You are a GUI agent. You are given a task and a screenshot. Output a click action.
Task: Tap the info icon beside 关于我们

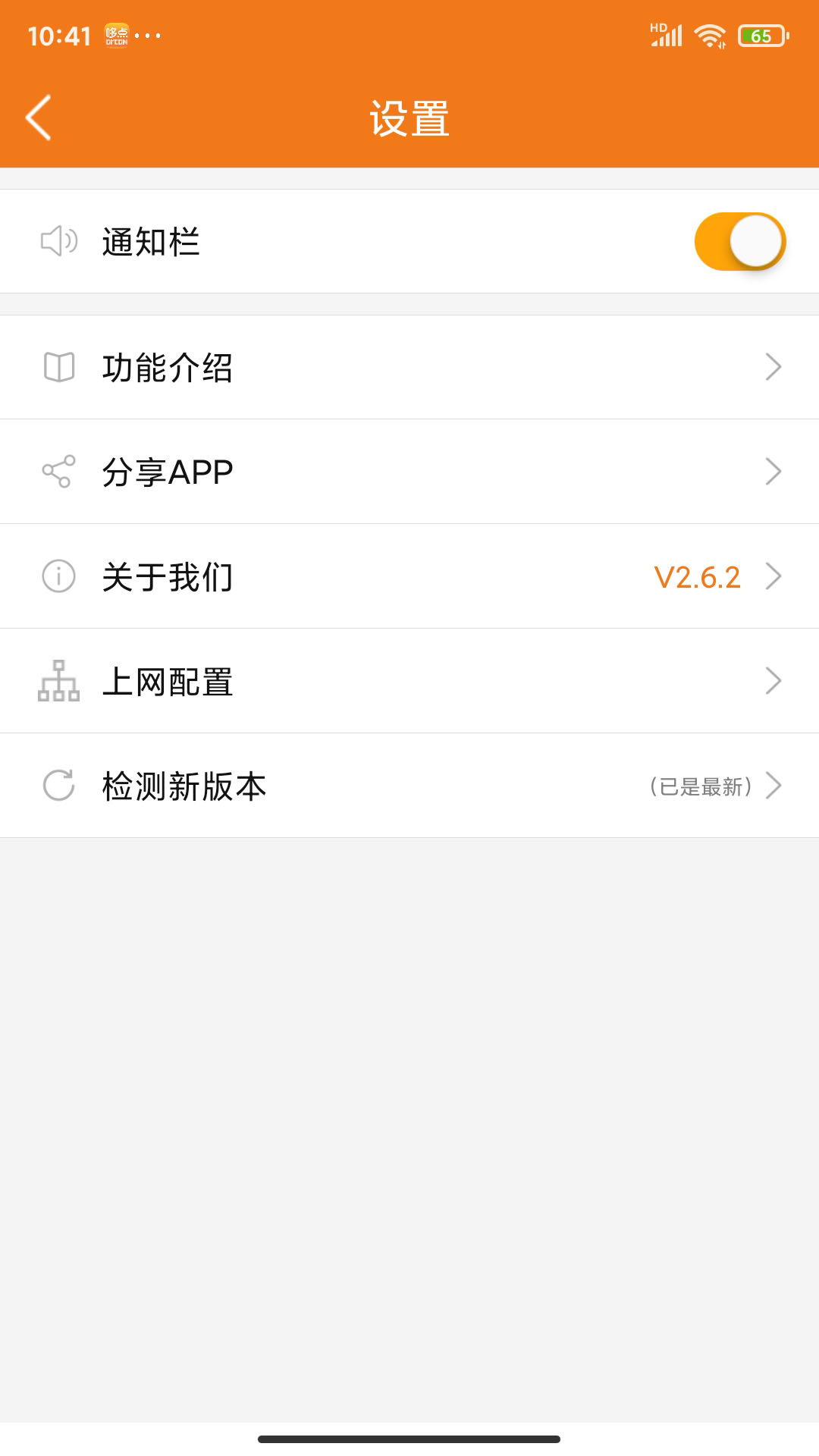click(59, 576)
